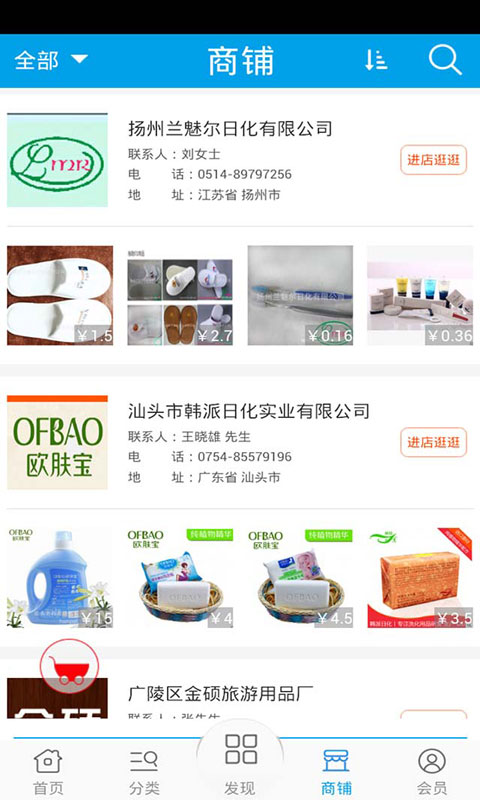Open the slipper collage product priced ¥2.7
480x800 pixels.
click(x=180, y=295)
